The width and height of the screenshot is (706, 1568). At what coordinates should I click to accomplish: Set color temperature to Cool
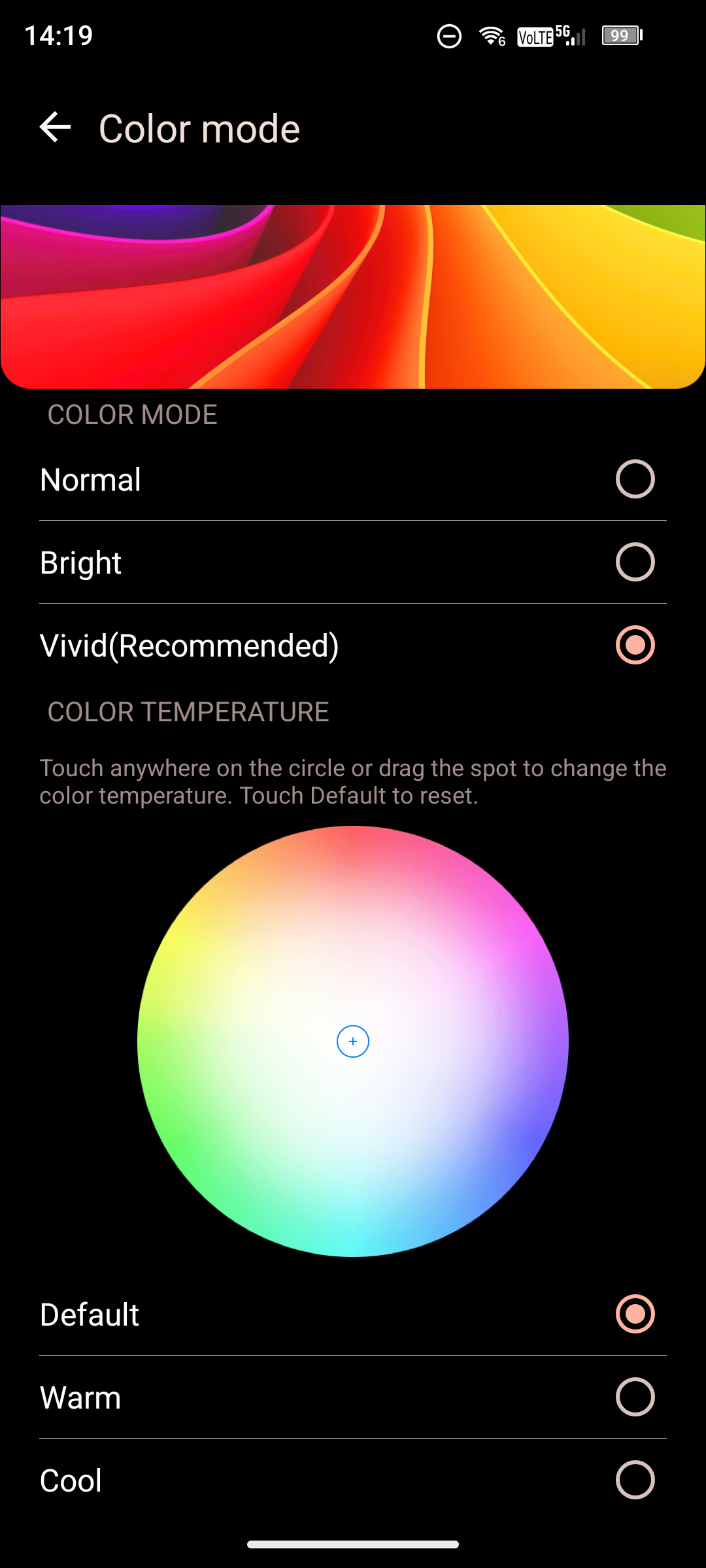point(634,1480)
